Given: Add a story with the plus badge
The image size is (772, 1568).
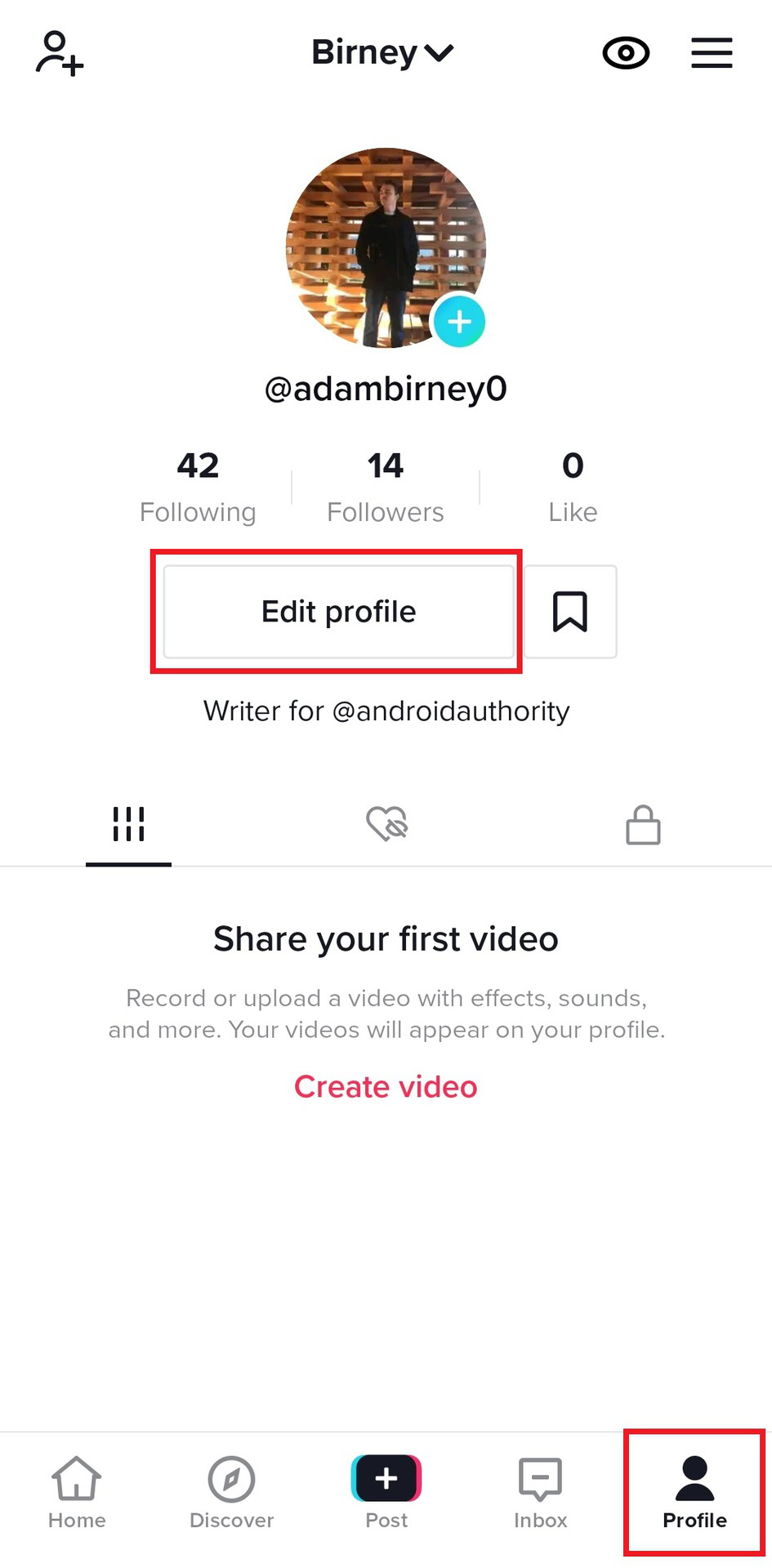Looking at the screenshot, I should click(459, 322).
